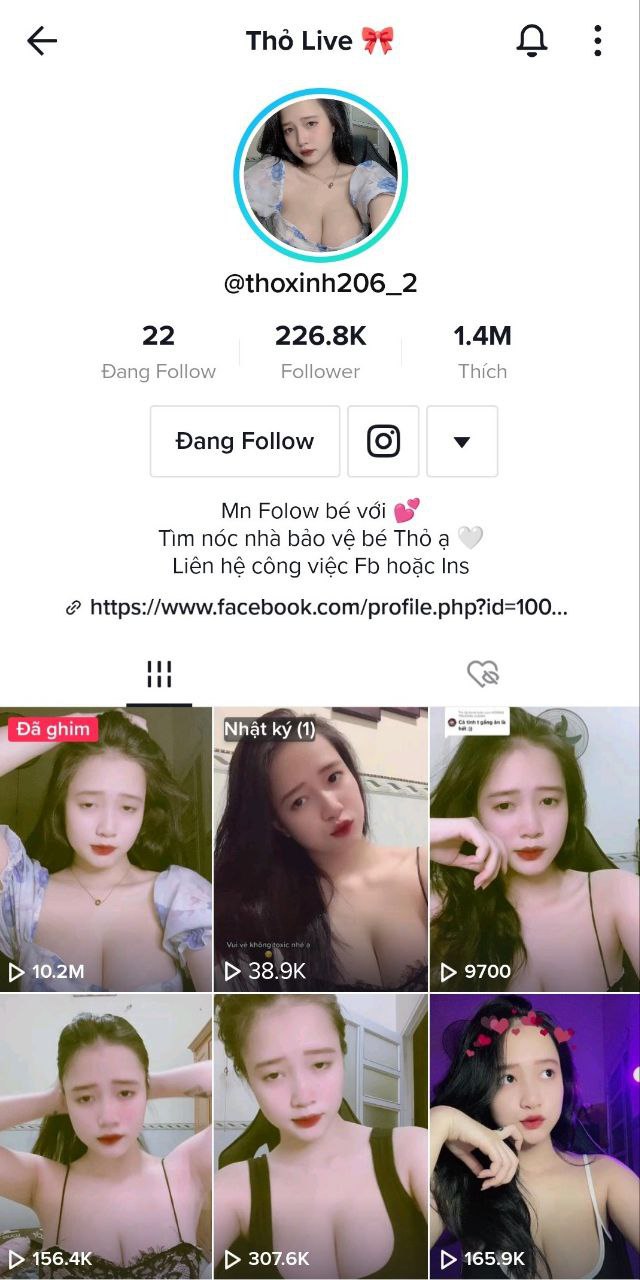Open the linked Instagram profile
This screenshot has height=1280, width=640.
coord(383,441)
